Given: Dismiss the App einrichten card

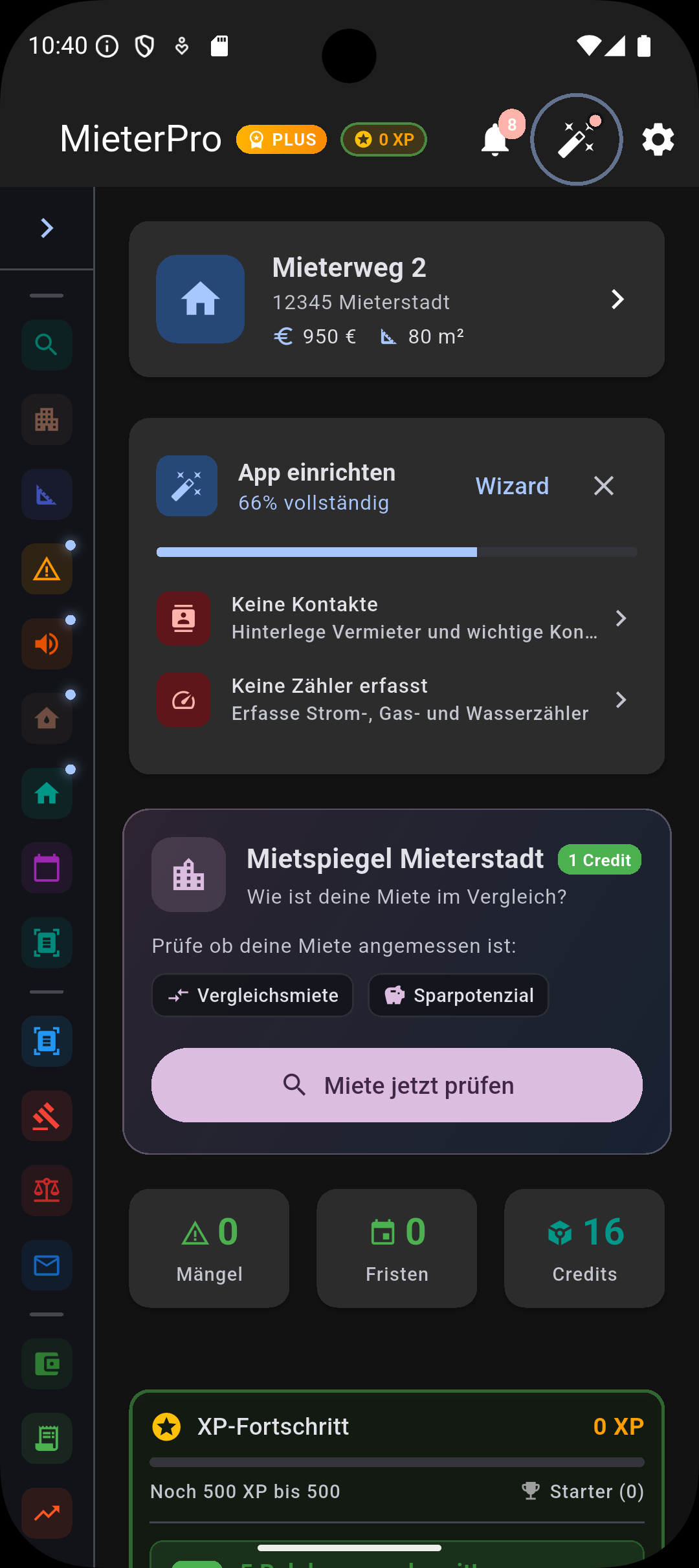Looking at the screenshot, I should pyautogui.click(x=603, y=485).
